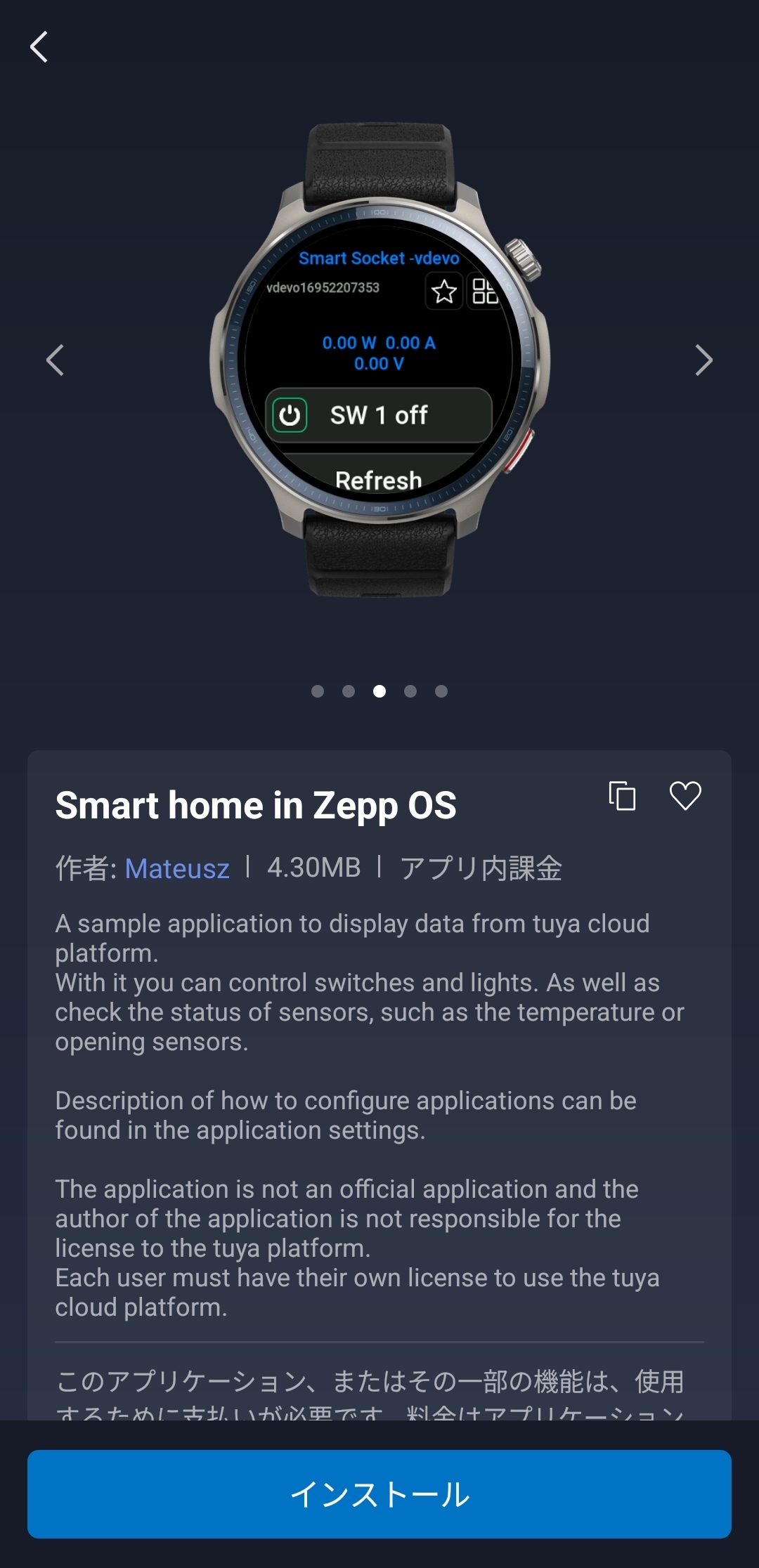
Task: Show the previous screenshot in carousel
Action: pos(55,360)
